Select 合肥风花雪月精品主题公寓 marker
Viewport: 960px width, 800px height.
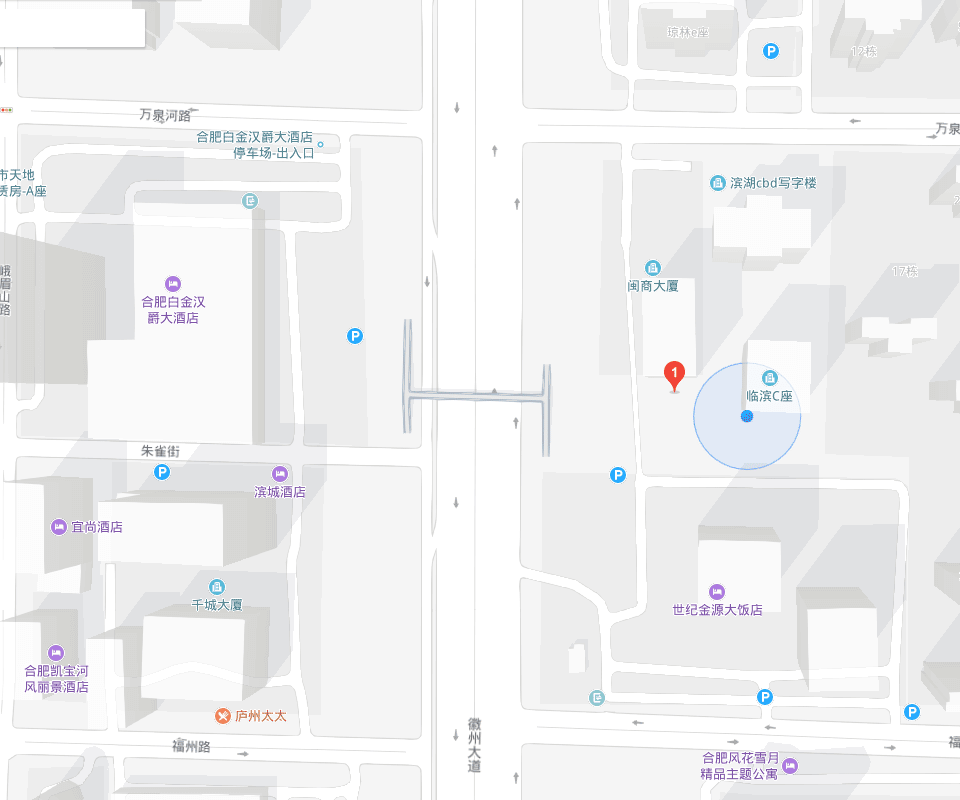click(x=790, y=766)
